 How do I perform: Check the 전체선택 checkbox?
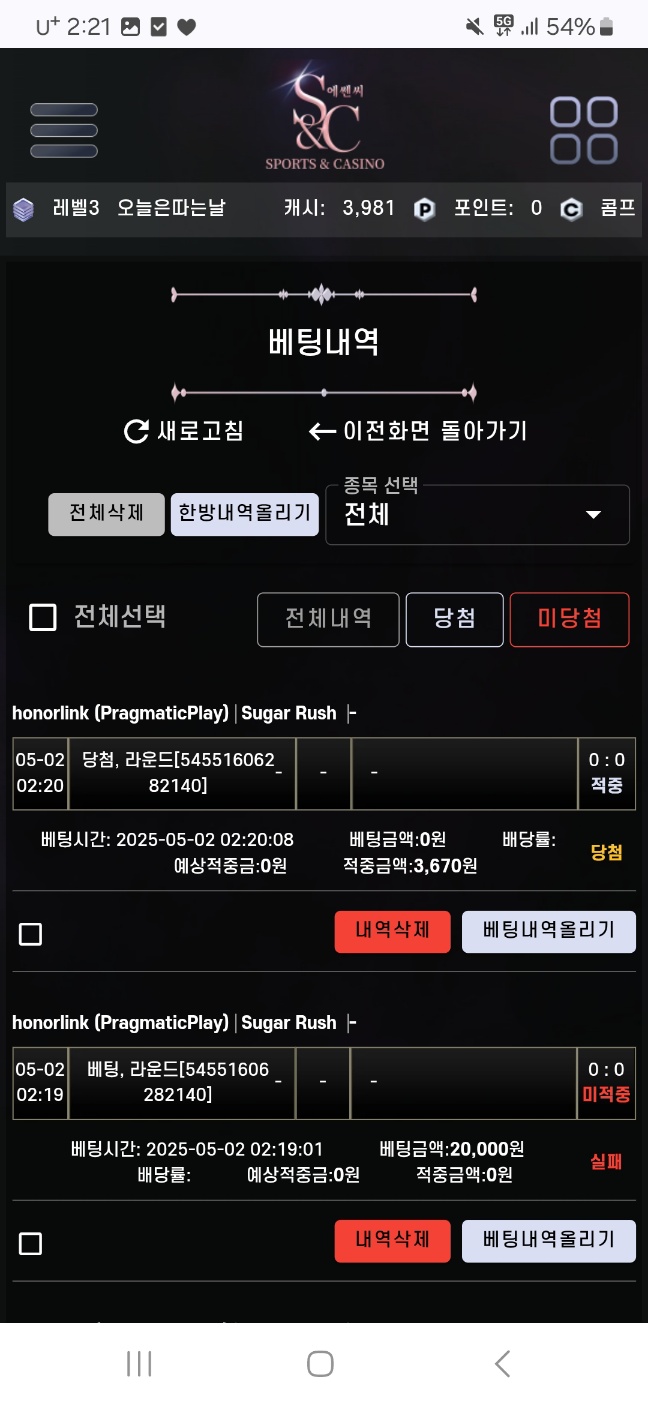pos(43,618)
